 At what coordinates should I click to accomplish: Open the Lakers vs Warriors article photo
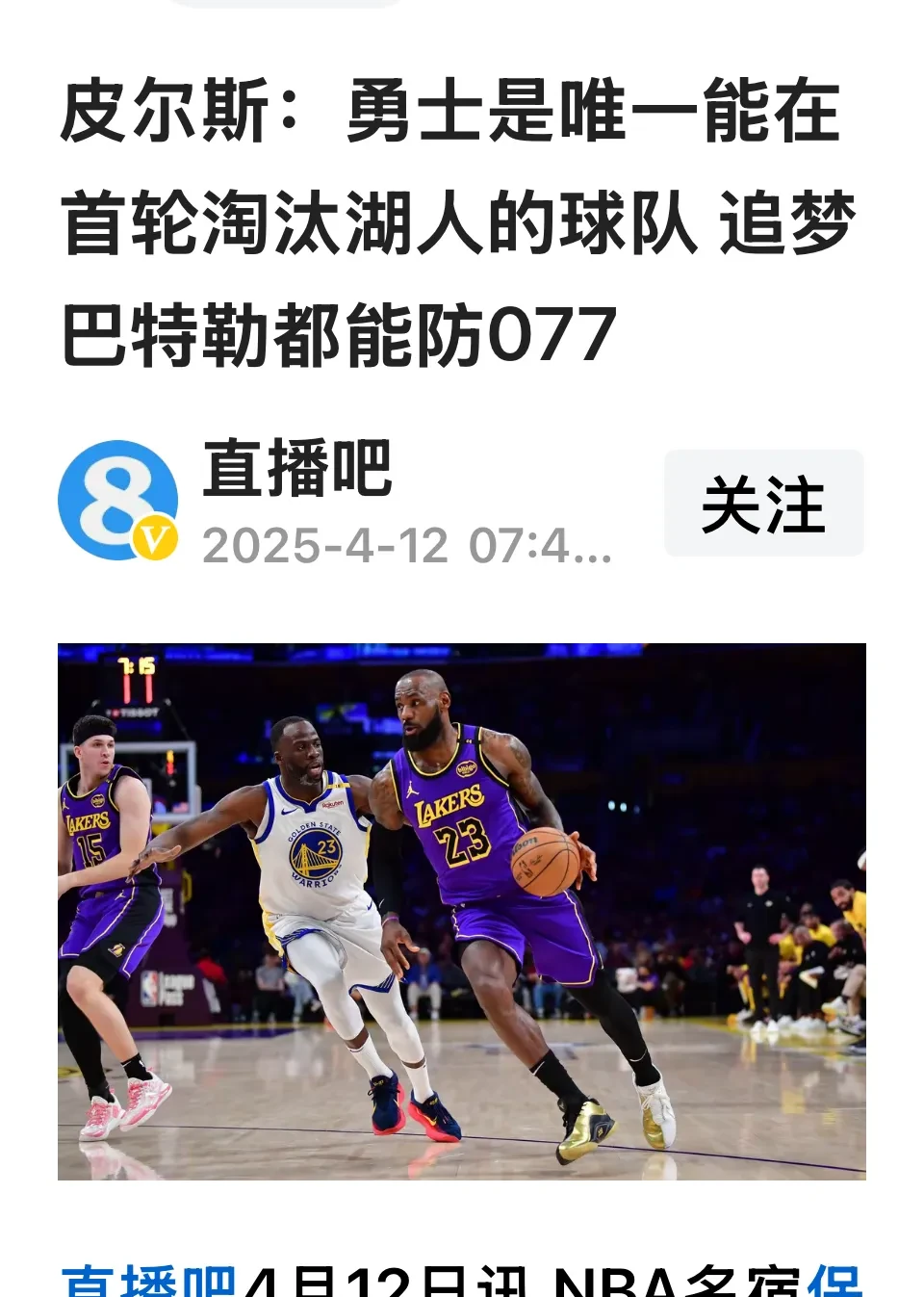[x=462, y=911]
